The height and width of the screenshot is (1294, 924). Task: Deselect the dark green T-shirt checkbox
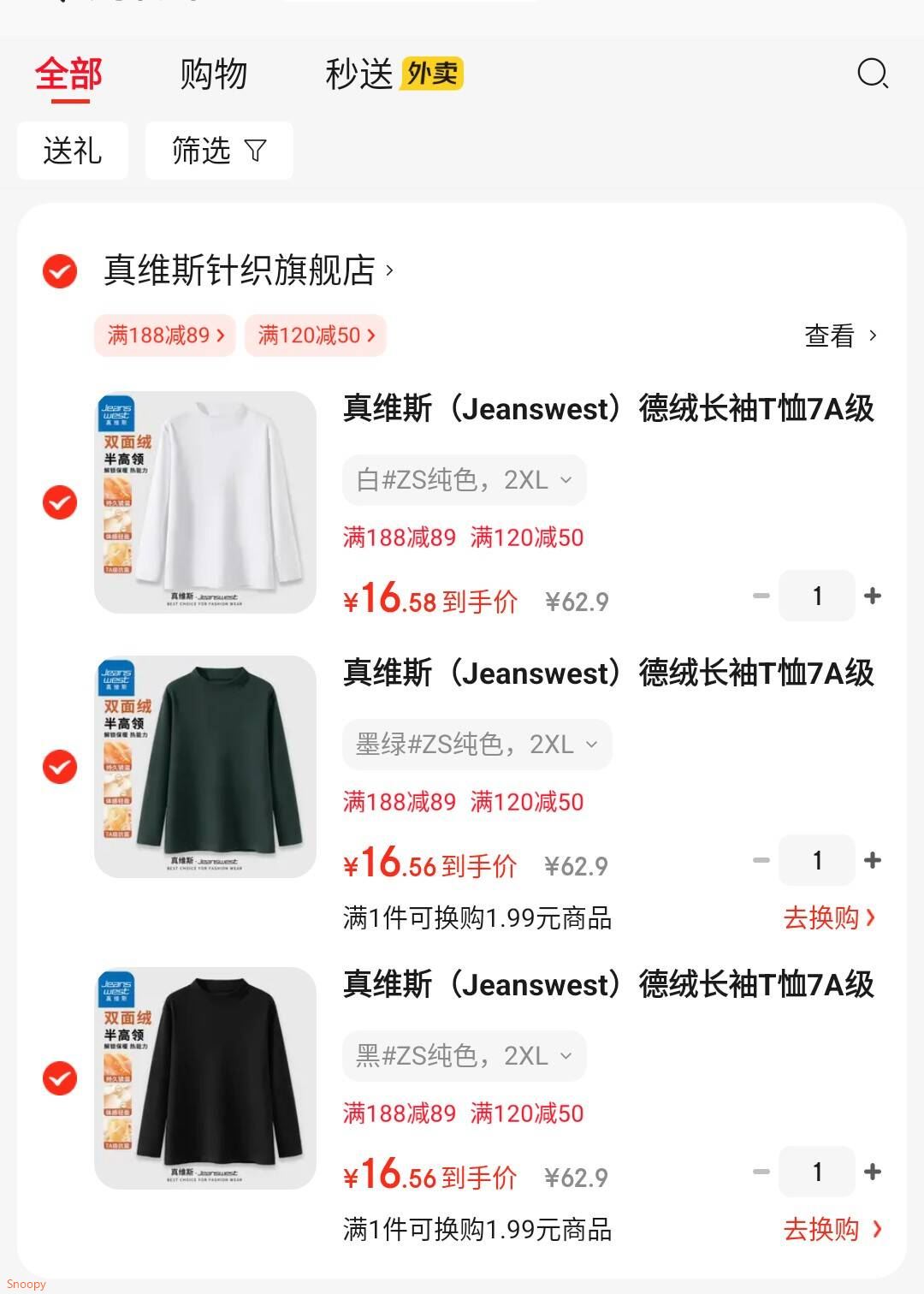tap(60, 767)
